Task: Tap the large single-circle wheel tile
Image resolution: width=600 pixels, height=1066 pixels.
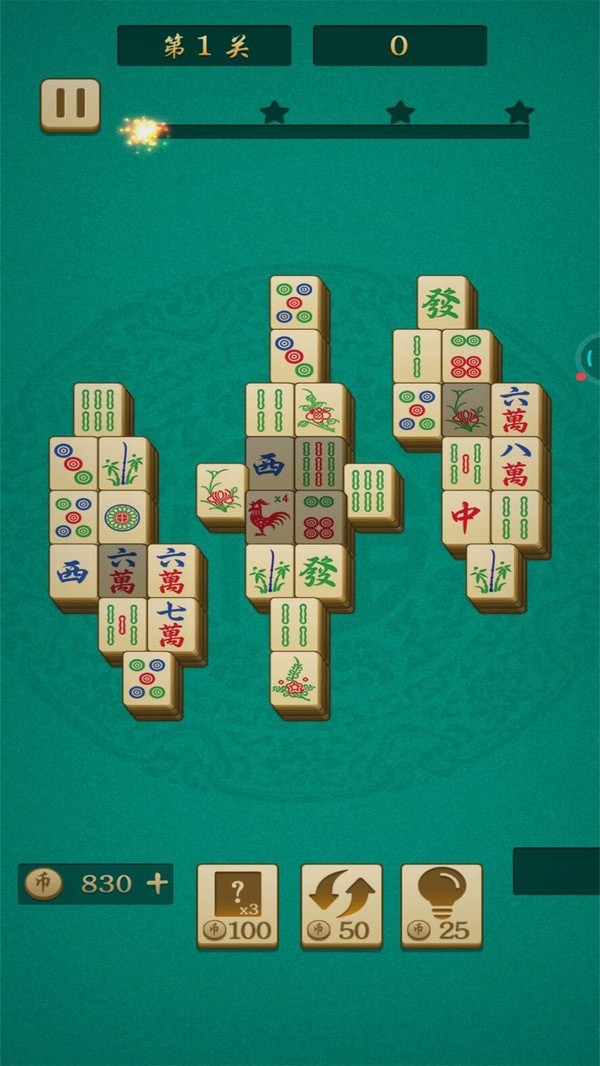Action: 123,517
